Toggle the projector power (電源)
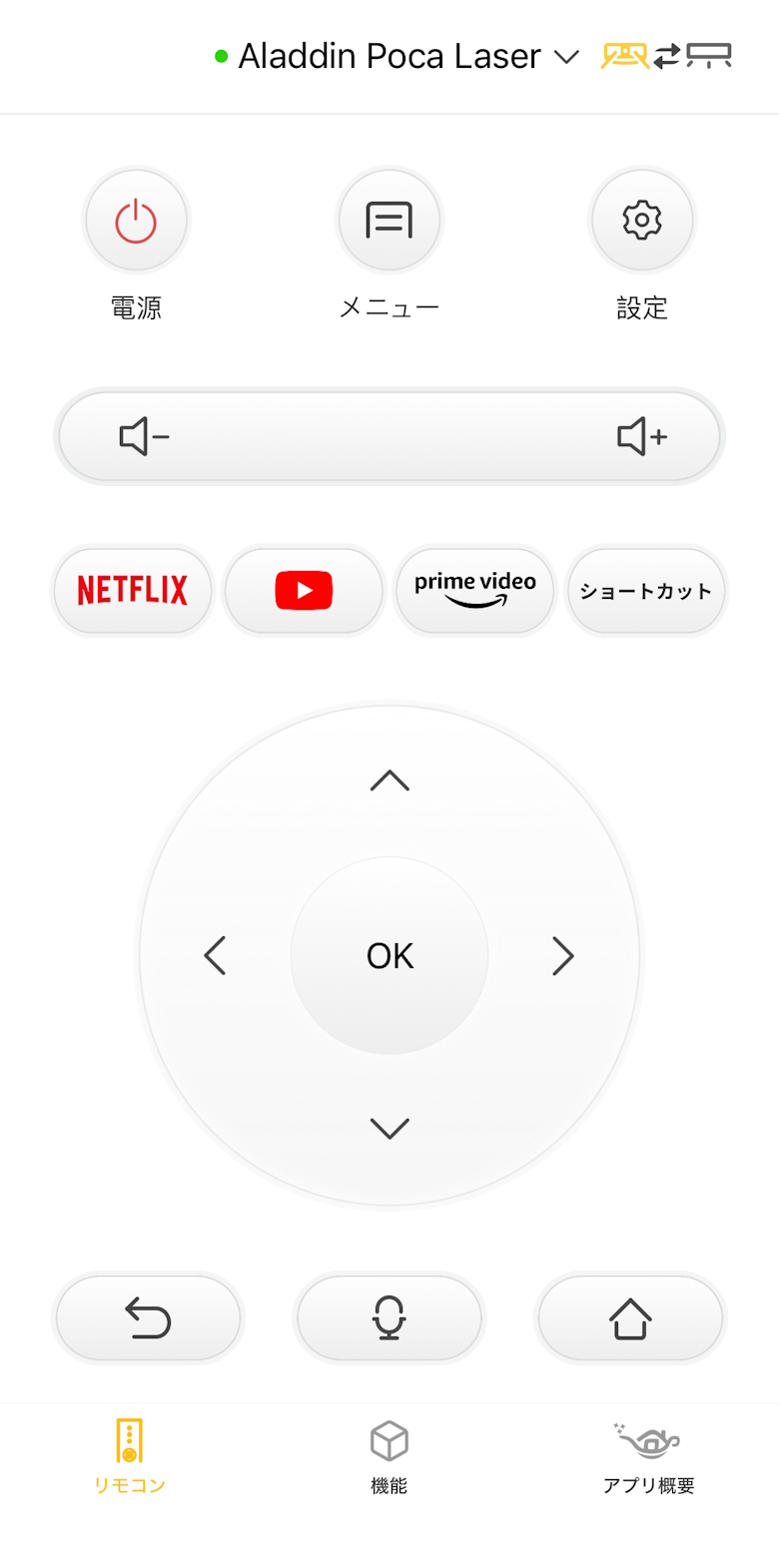The image size is (779, 1568). tap(136, 221)
